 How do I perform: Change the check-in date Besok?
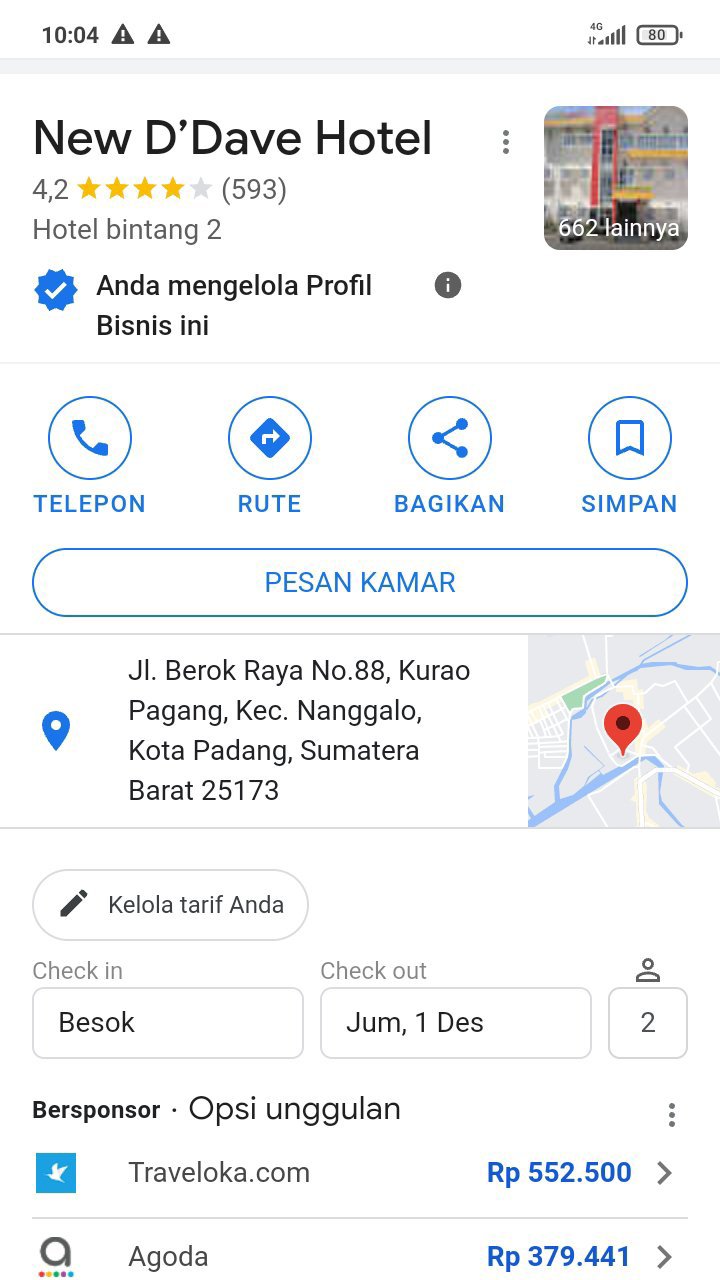(168, 1023)
